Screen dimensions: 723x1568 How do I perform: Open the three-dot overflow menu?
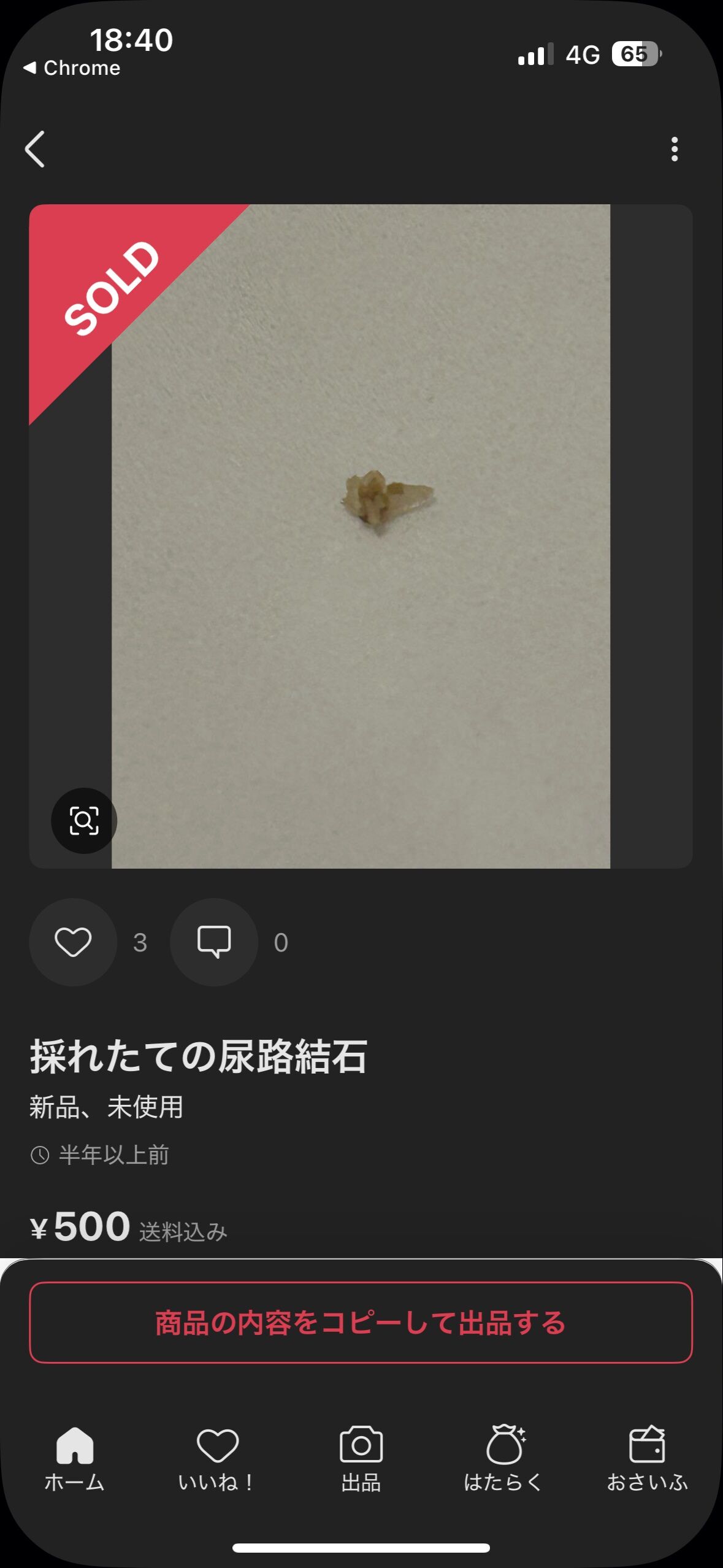click(674, 149)
